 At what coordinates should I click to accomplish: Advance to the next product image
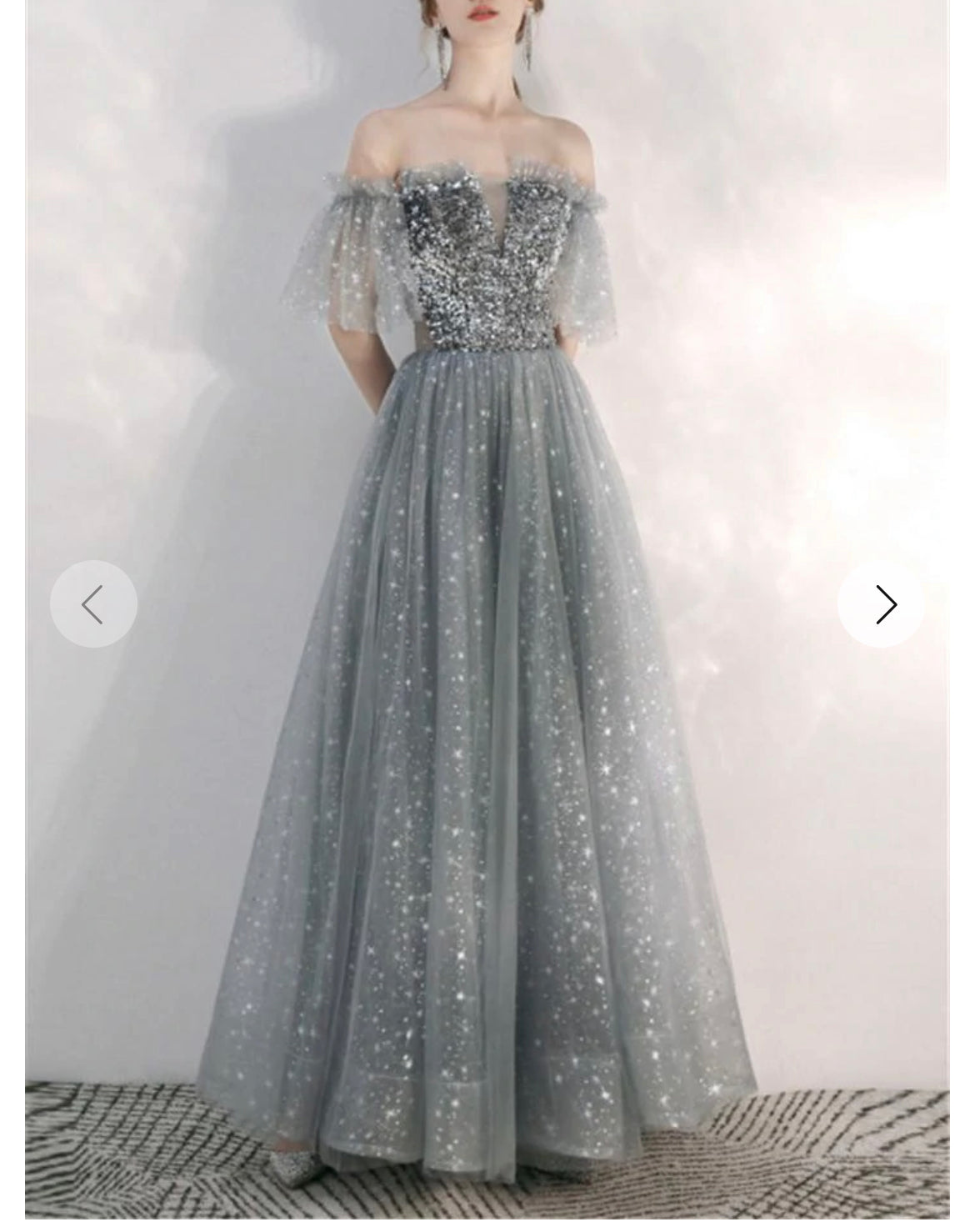click(881, 604)
